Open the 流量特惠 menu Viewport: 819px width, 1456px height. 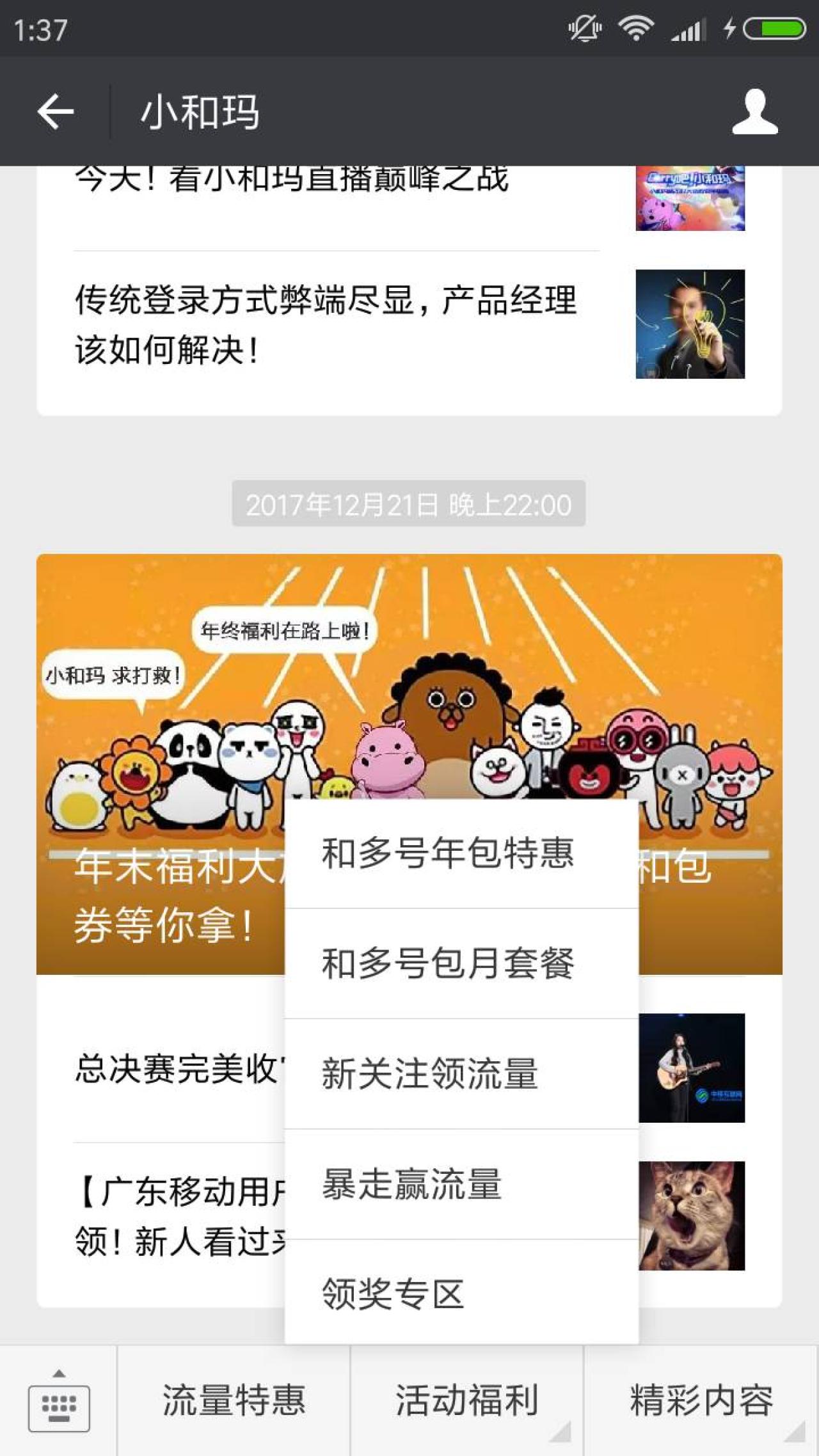tap(234, 1401)
